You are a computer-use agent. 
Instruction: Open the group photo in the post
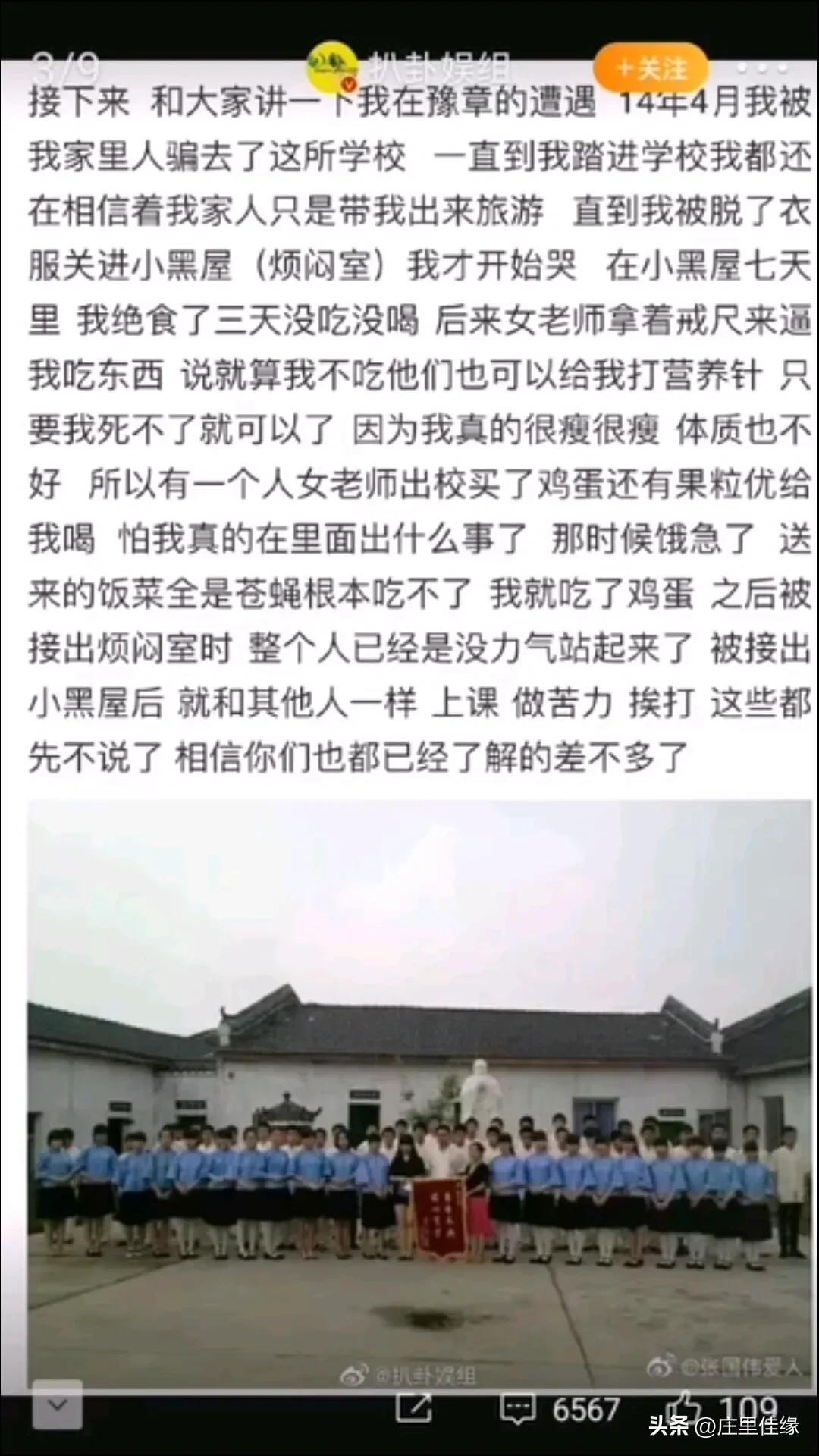pos(419,1092)
